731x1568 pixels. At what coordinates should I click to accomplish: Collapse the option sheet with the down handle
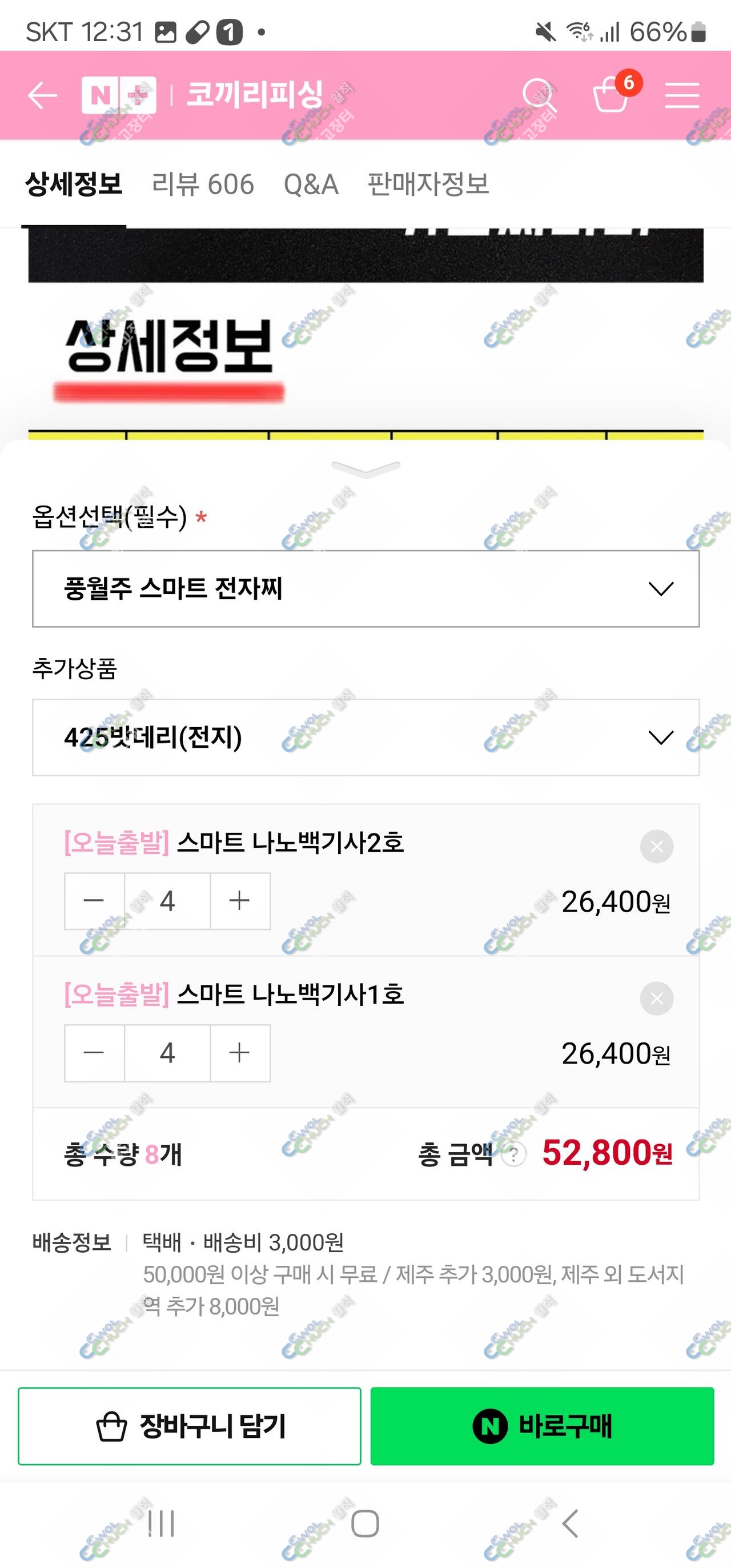(366, 469)
